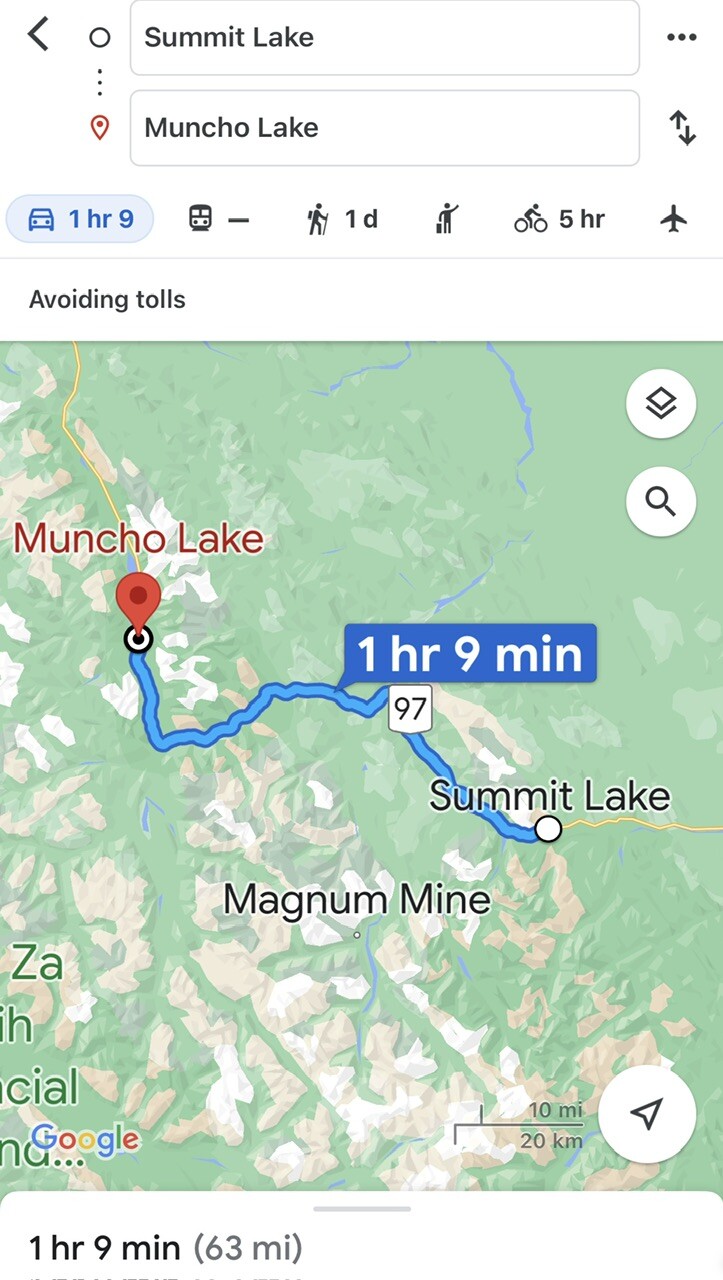Edit the Muncho Lake destination field
Image resolution: width=723 pixels, height=1280 pixels.
pos(384,128)
